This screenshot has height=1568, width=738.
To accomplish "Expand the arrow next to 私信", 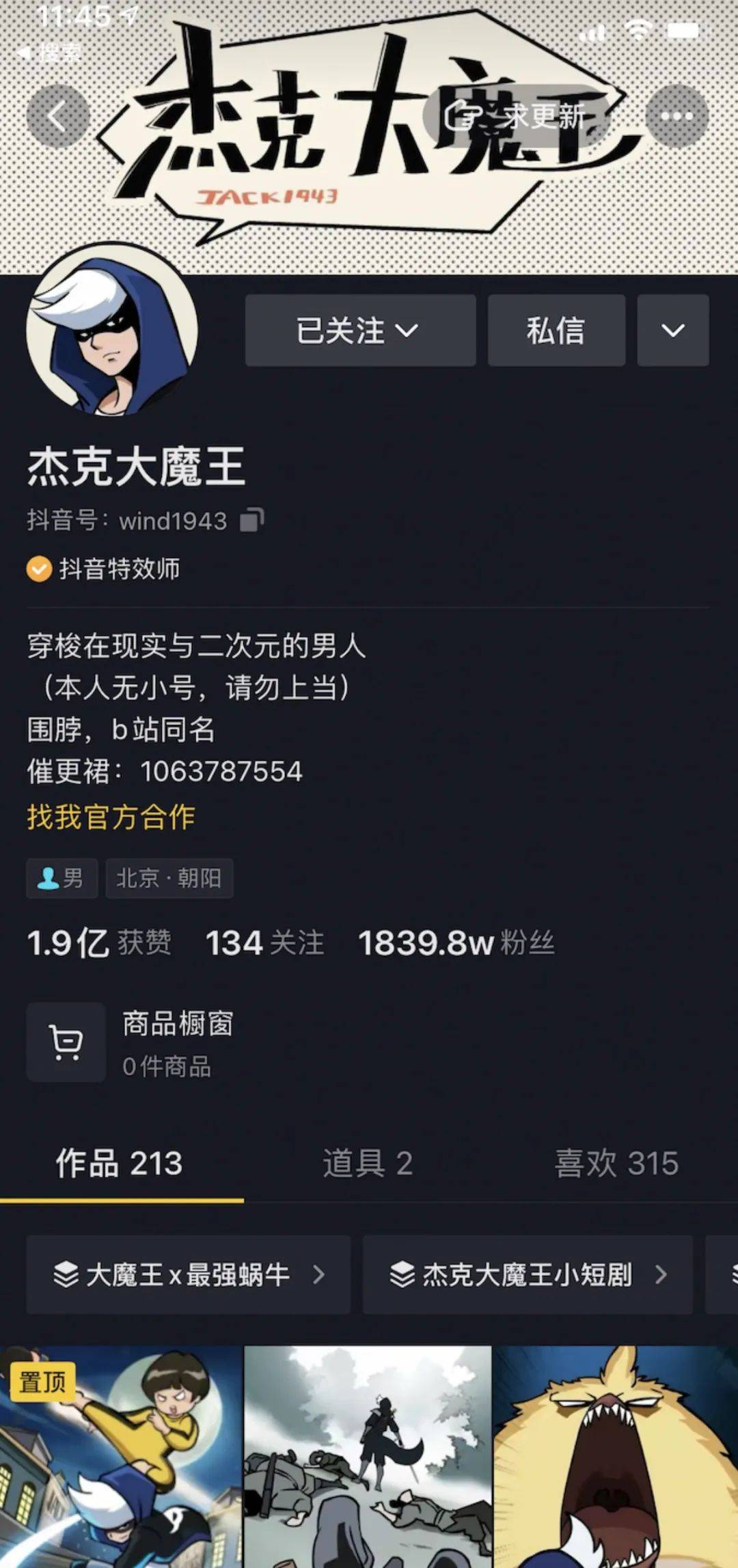I will click(x=672, y=331).
